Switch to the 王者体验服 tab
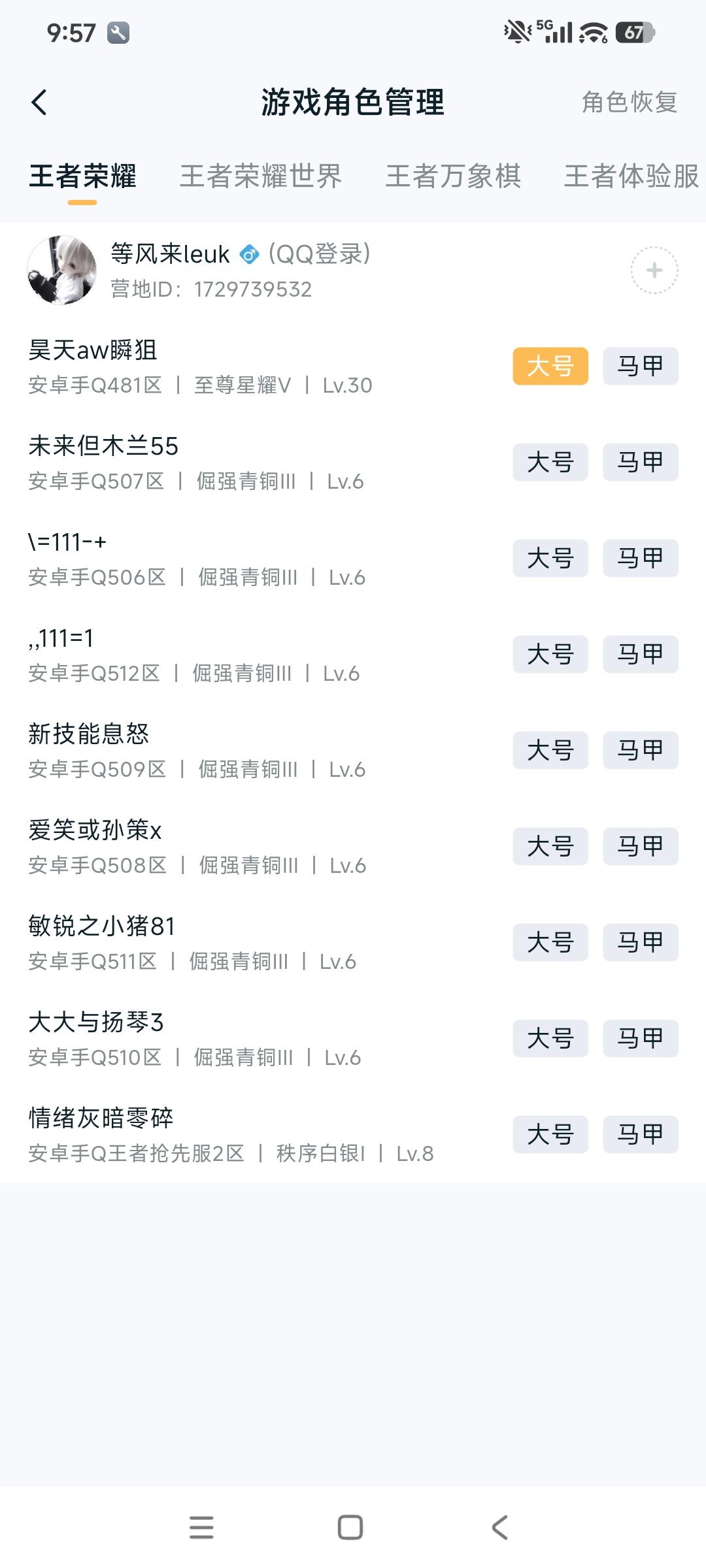The height and width of the screenshot is (1568, 706). [630, 176]
